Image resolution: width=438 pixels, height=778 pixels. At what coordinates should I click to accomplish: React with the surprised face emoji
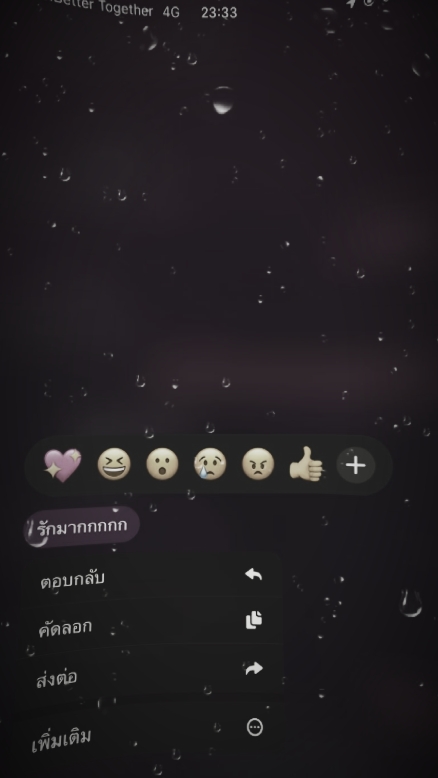162,464
